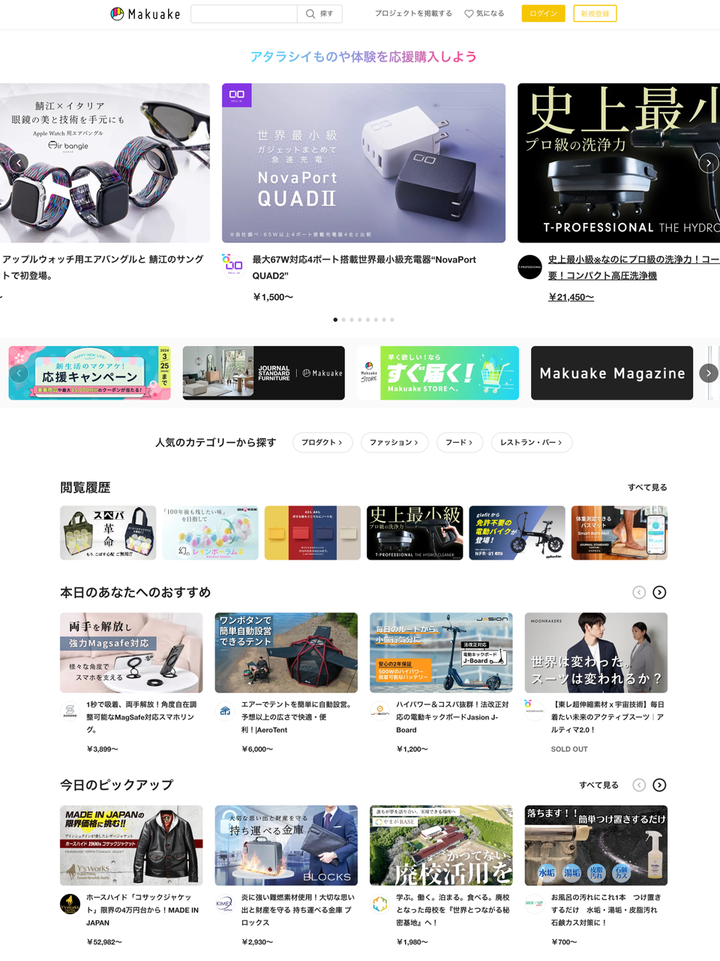Open Makuake STORE banner
This screenshot has height=961, width=720.
coord(437,373)
